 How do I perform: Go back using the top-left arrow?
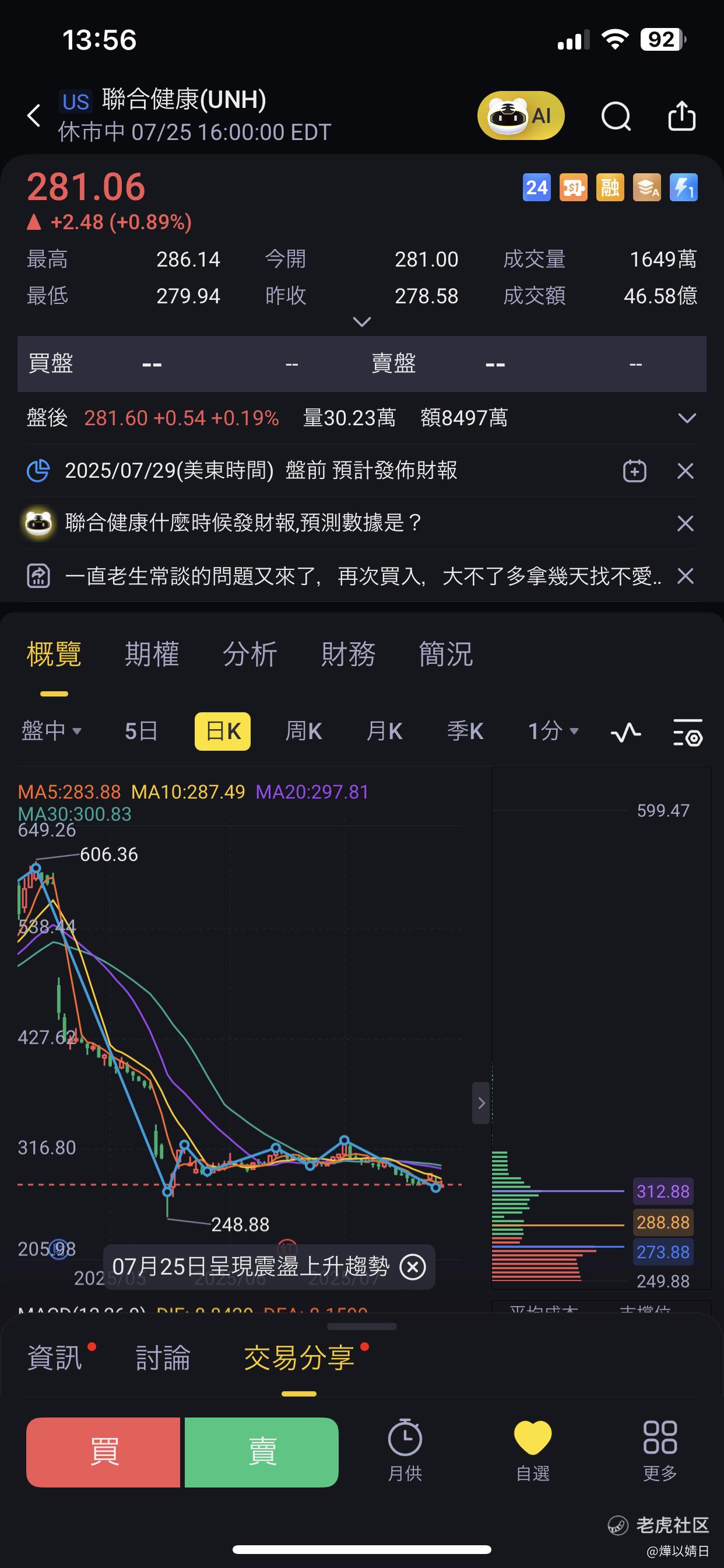(x=34, y=115)
